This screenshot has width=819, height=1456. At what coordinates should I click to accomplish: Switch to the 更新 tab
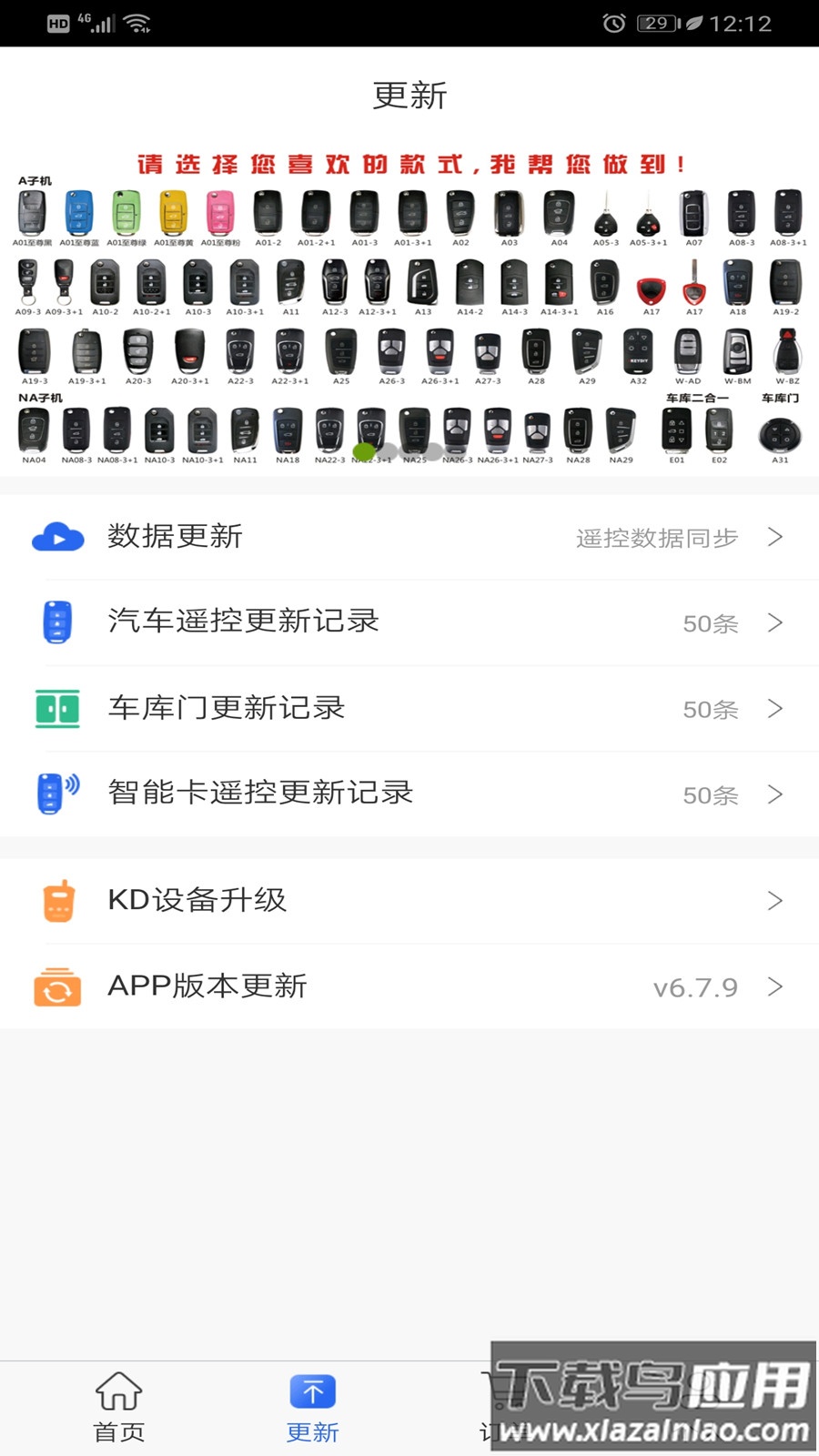312,1408
